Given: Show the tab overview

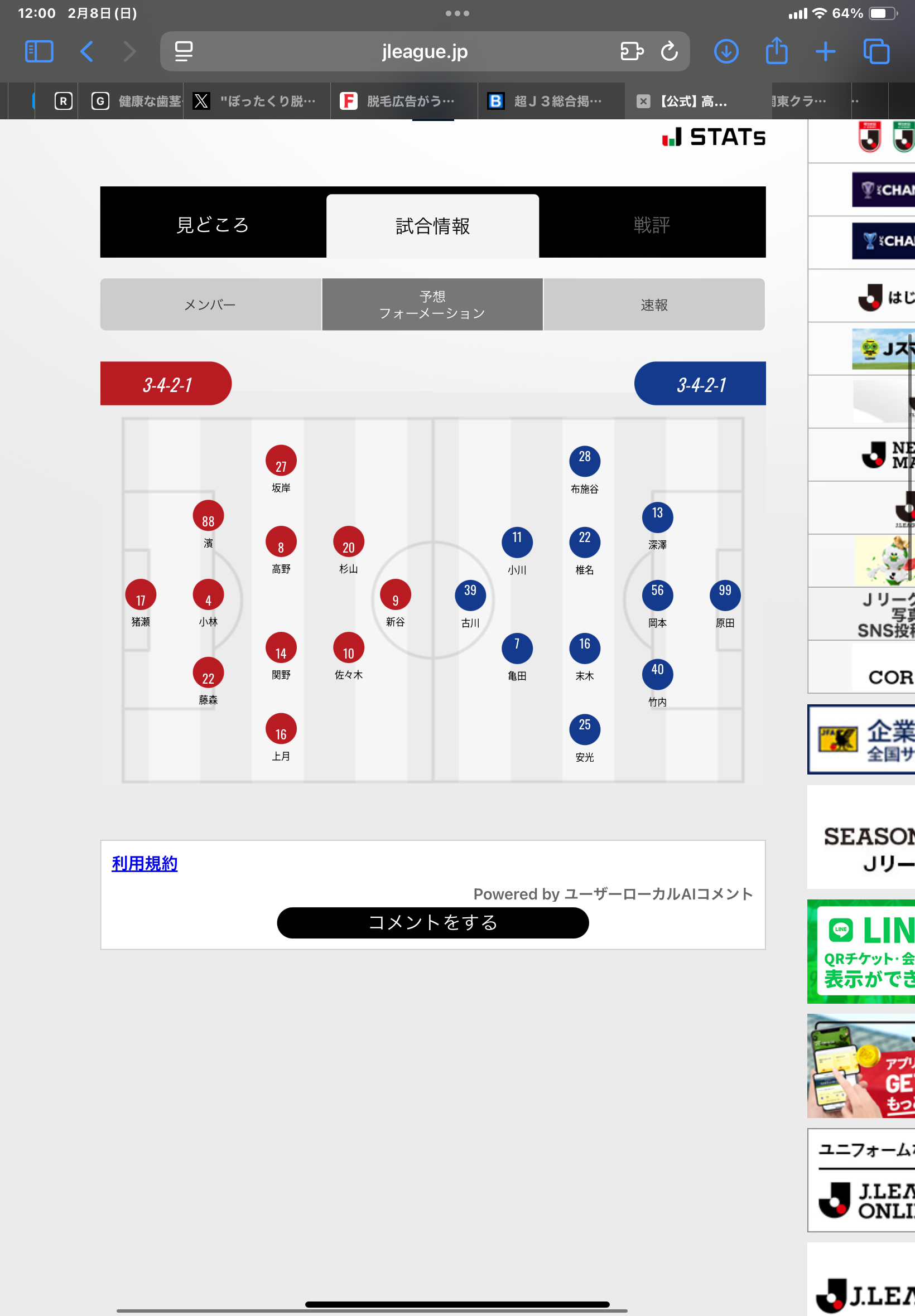Looking at the screenshot, I should click(876, 51).
